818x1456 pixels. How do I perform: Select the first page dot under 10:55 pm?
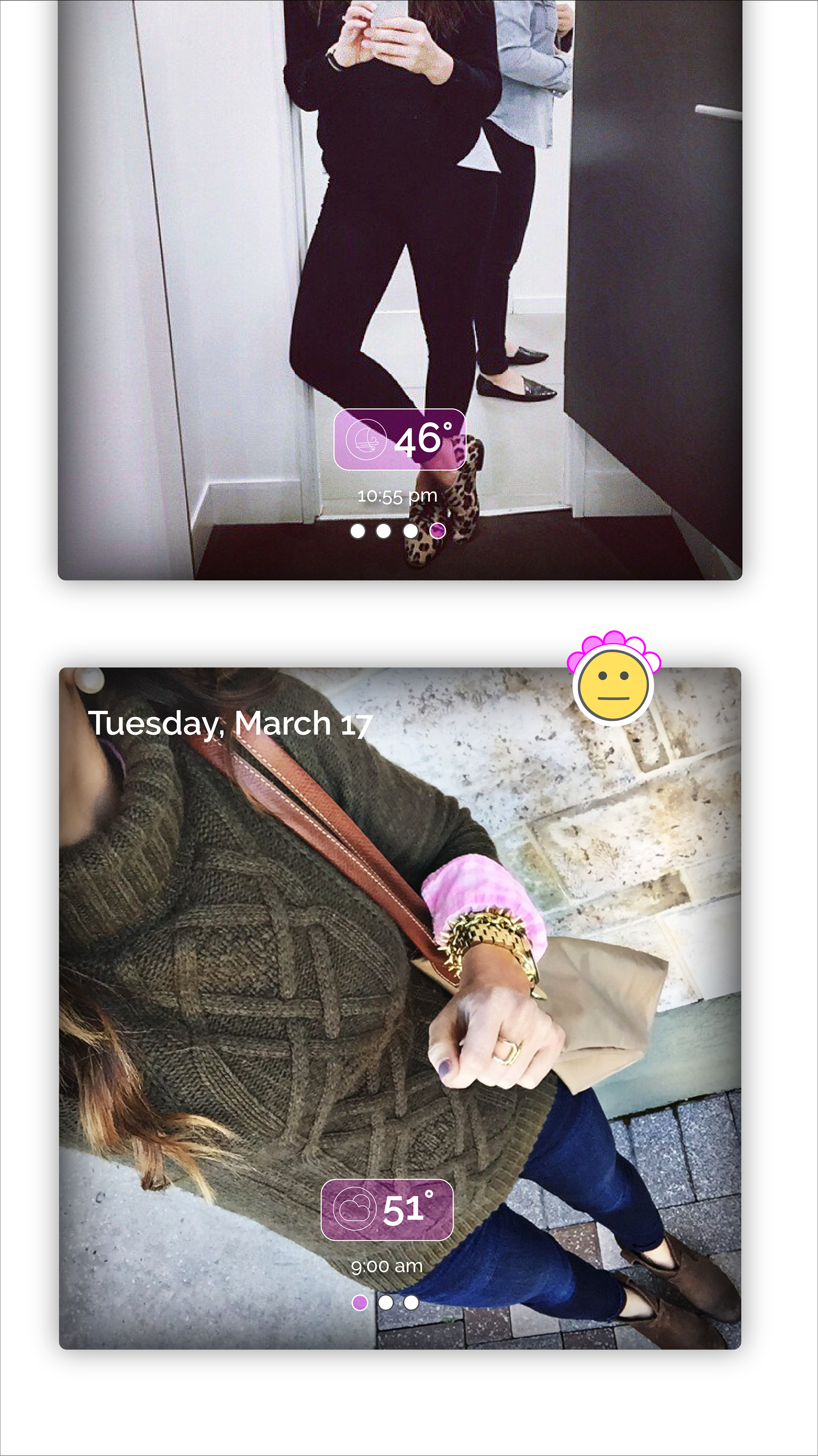357,531
